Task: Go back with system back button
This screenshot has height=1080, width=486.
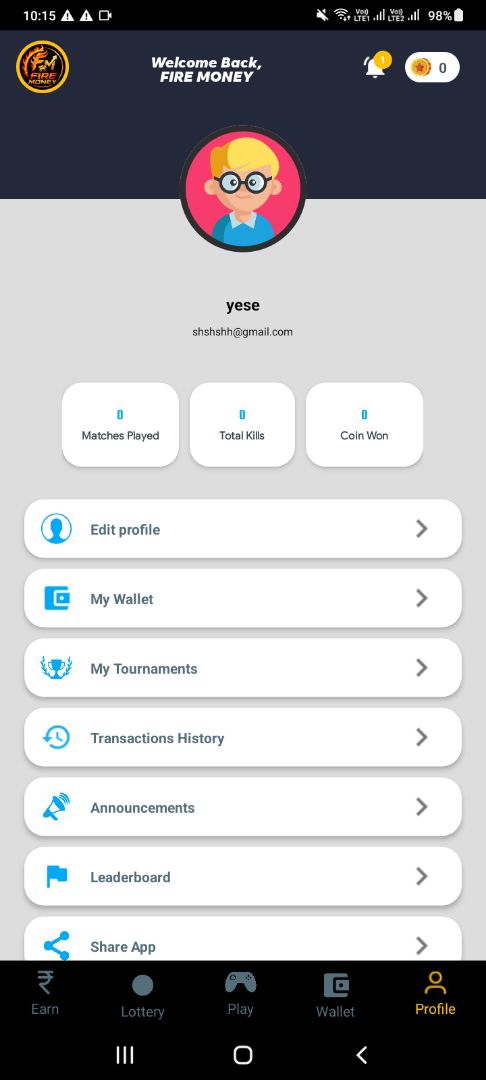Action: click(x=361, y=1054)
